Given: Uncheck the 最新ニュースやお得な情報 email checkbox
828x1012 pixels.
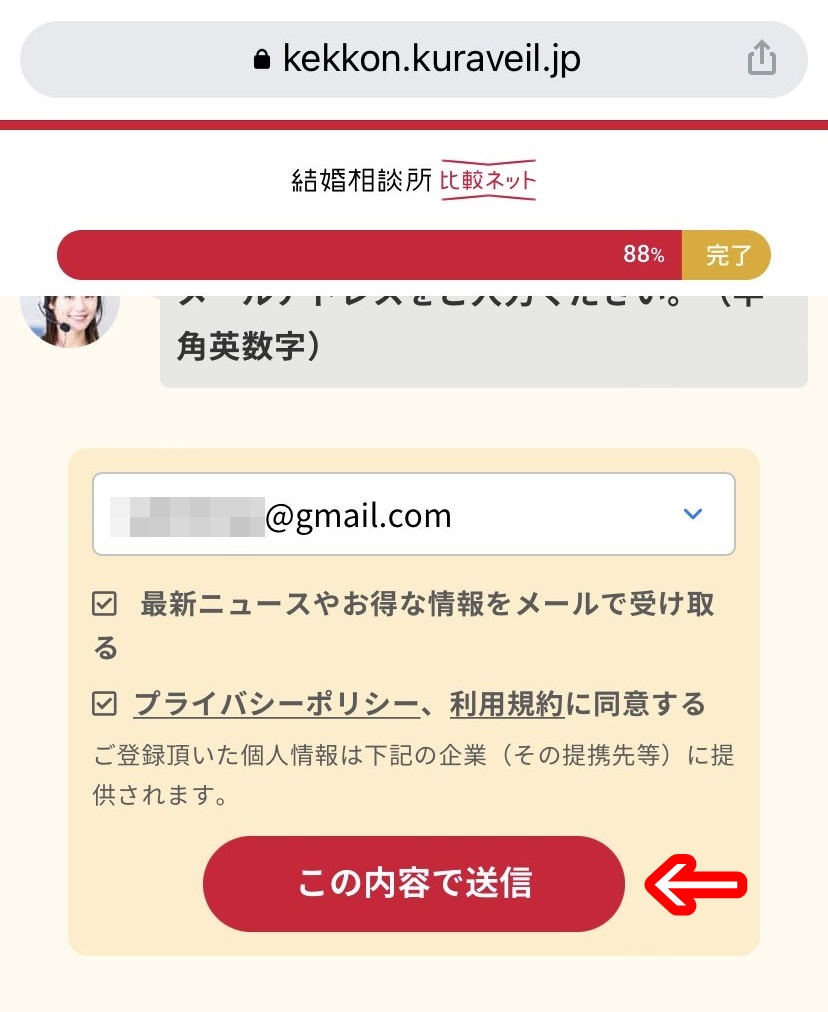Looking at the screenshot, I should click(x=104, y=605).
